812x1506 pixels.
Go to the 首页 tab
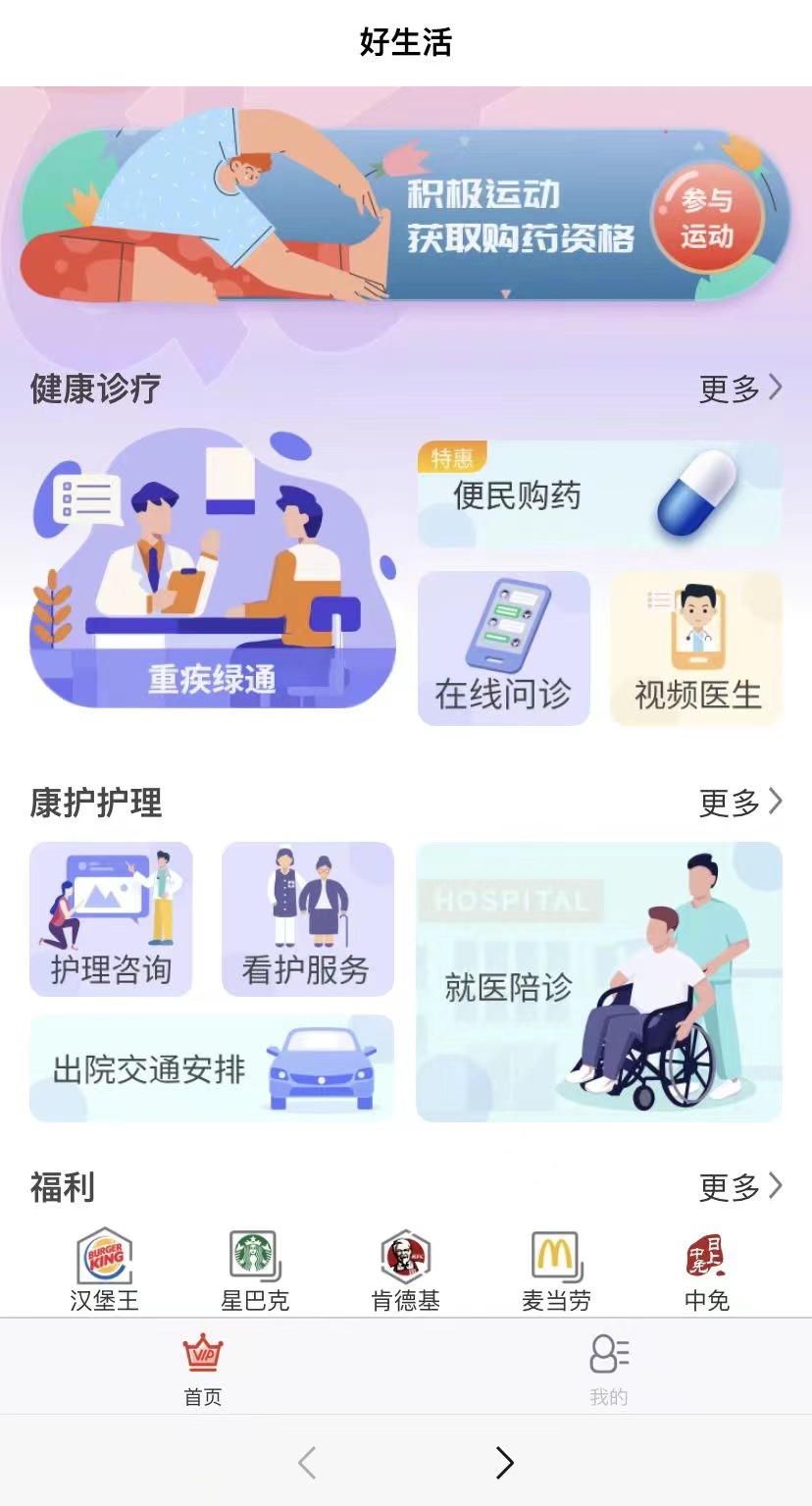(203, 1369)
